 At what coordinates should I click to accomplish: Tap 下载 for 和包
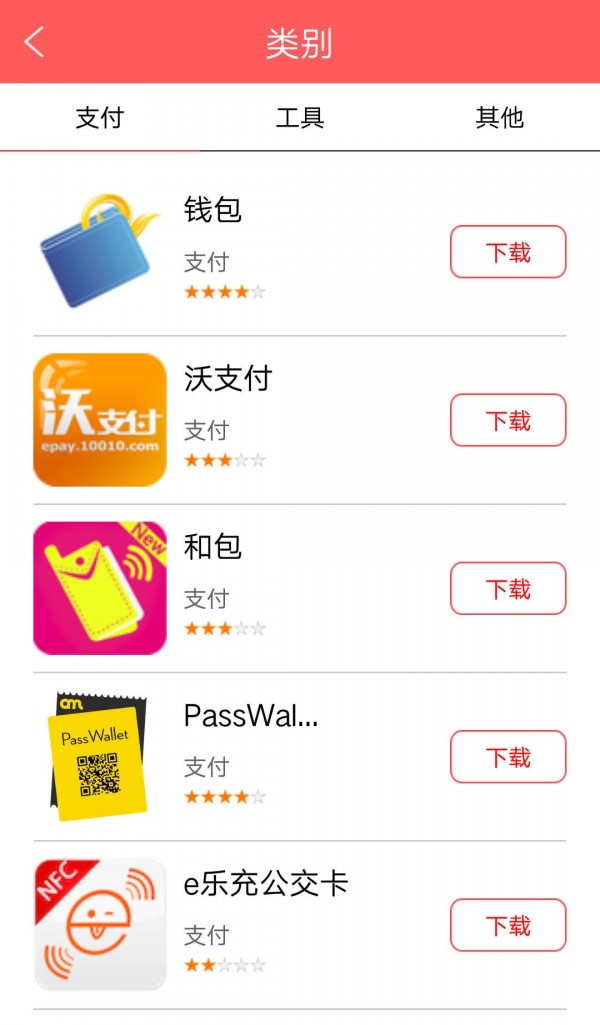pos(508,588)
